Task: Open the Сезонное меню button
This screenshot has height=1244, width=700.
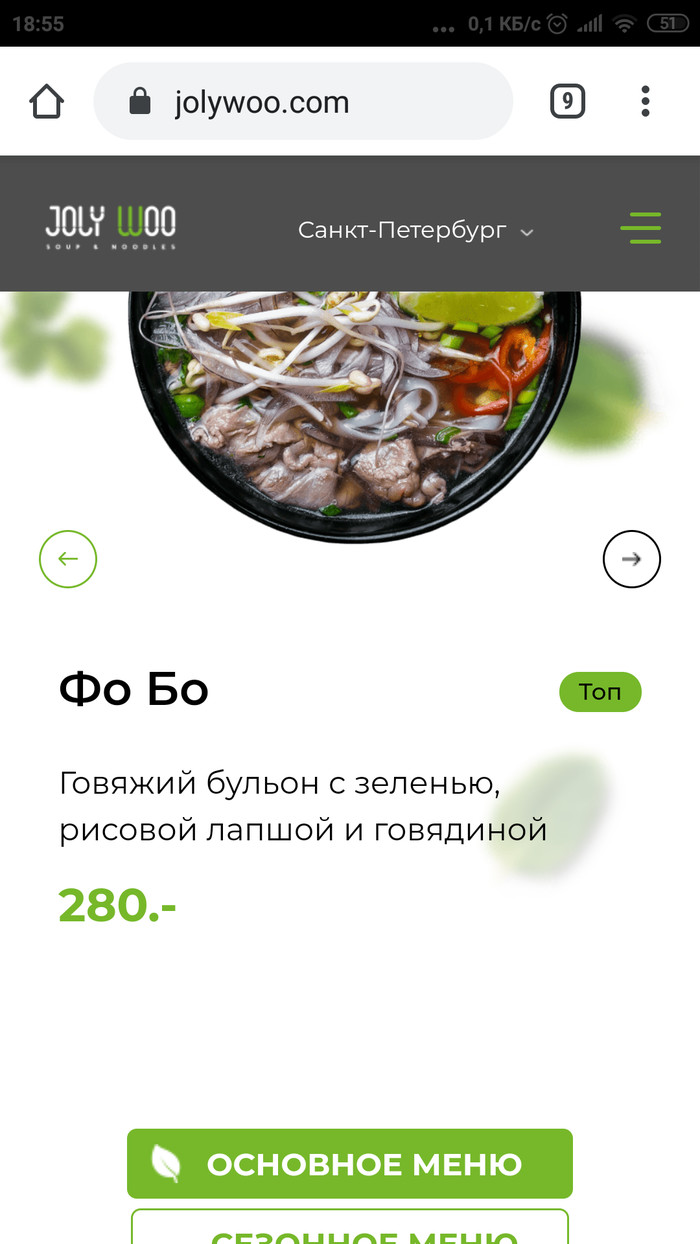Action: pos(349,1230)
